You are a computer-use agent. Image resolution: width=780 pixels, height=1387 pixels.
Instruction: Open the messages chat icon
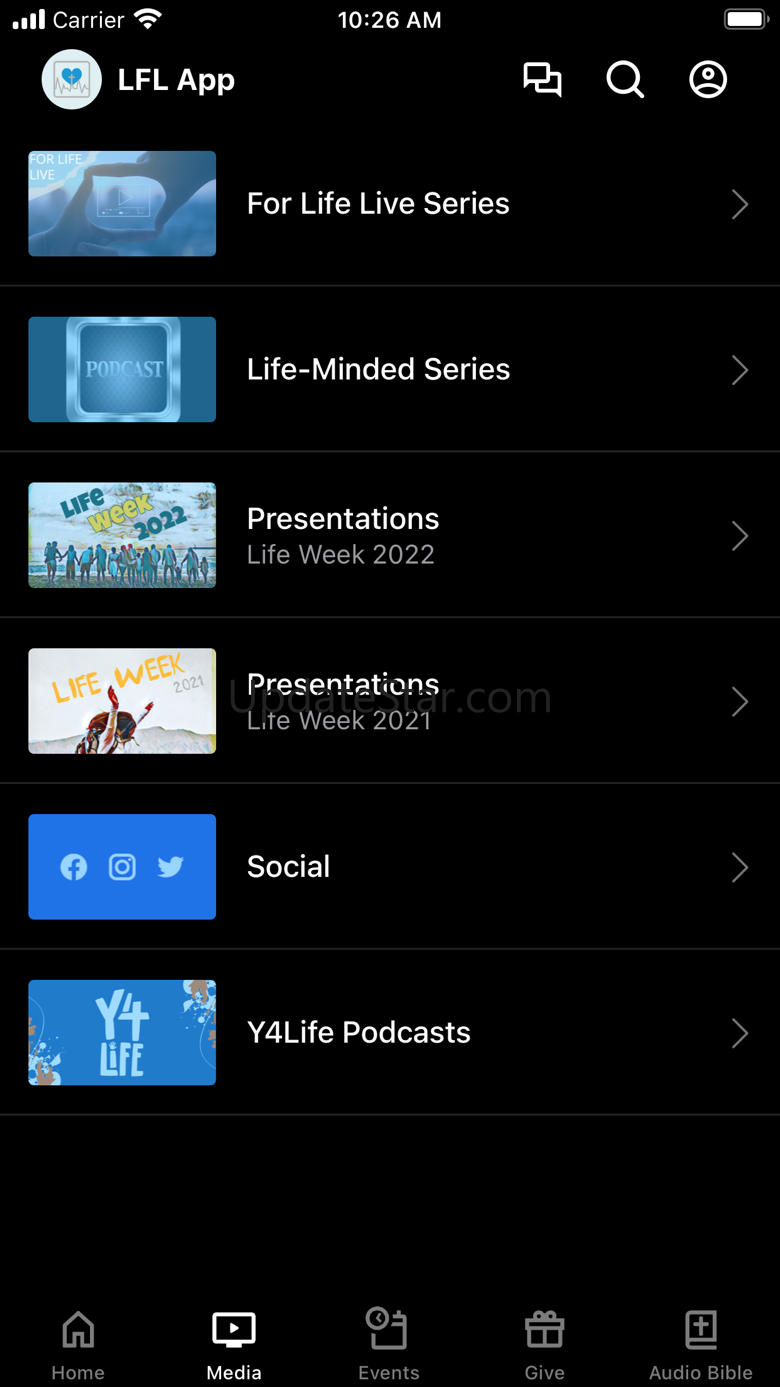point(542,80)
